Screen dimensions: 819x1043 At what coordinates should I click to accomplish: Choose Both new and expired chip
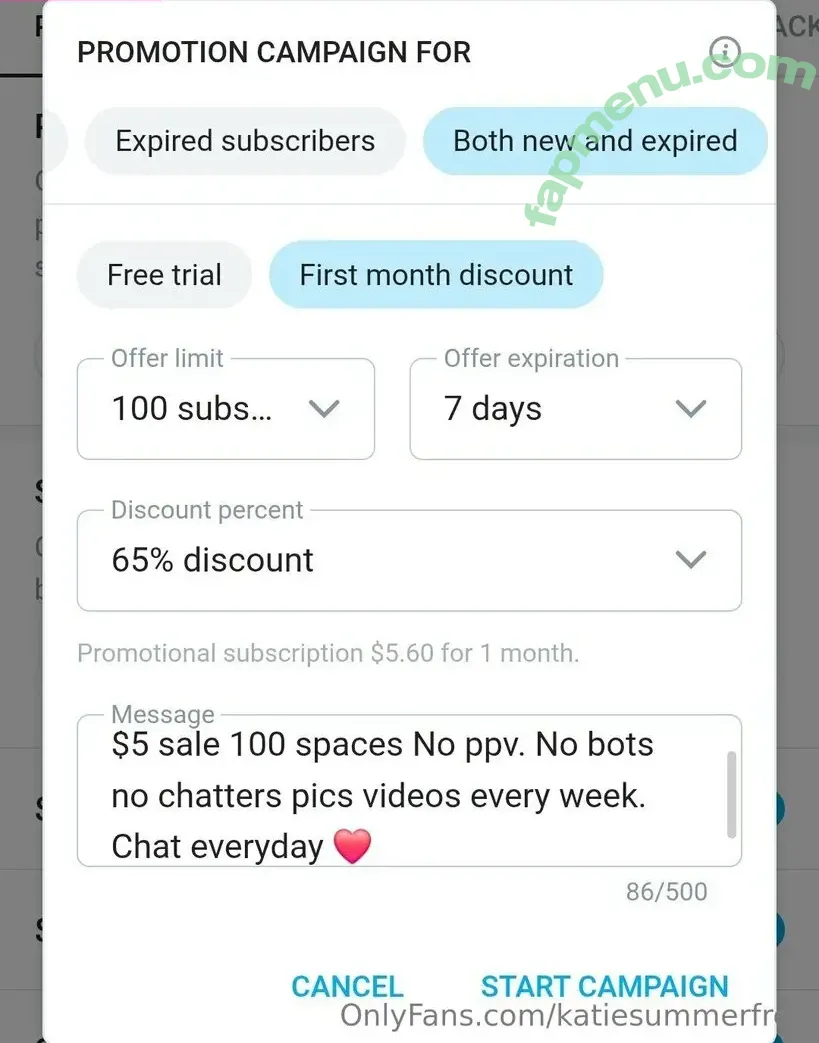[x=595, y=141]
